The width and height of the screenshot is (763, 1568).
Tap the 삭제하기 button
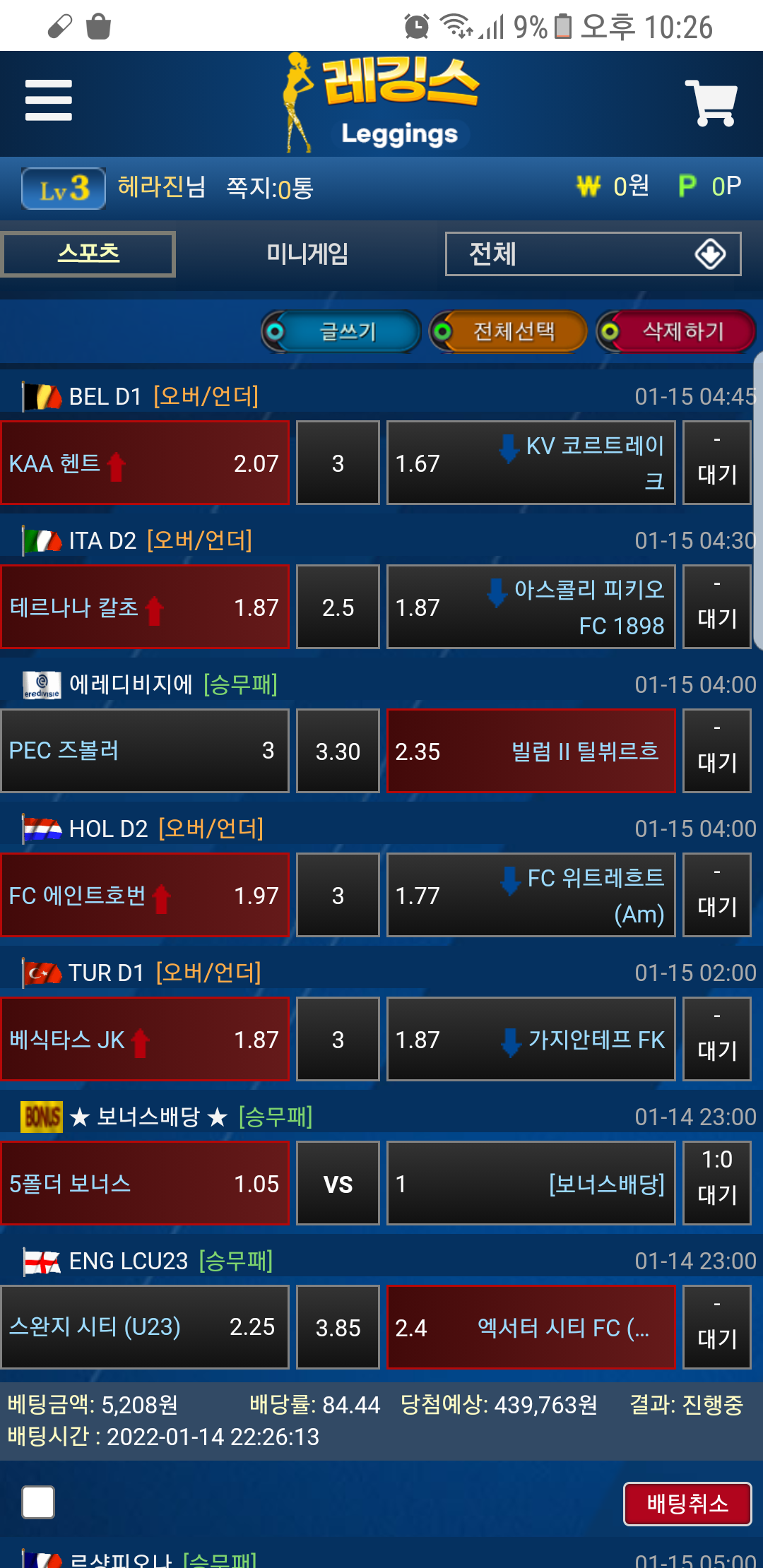(x=676, y=331)
